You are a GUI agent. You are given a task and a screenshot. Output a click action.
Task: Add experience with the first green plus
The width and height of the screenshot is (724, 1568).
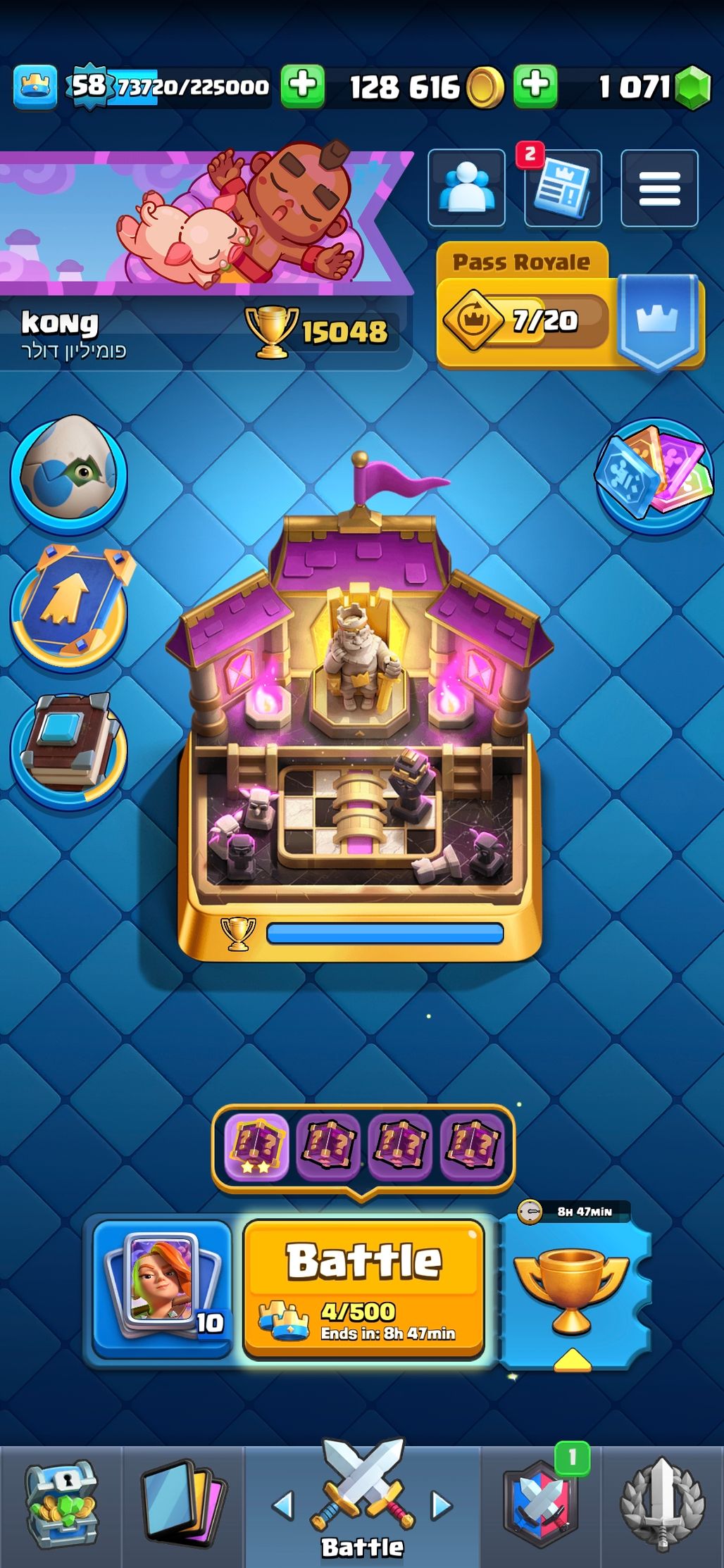coord(303,87)
